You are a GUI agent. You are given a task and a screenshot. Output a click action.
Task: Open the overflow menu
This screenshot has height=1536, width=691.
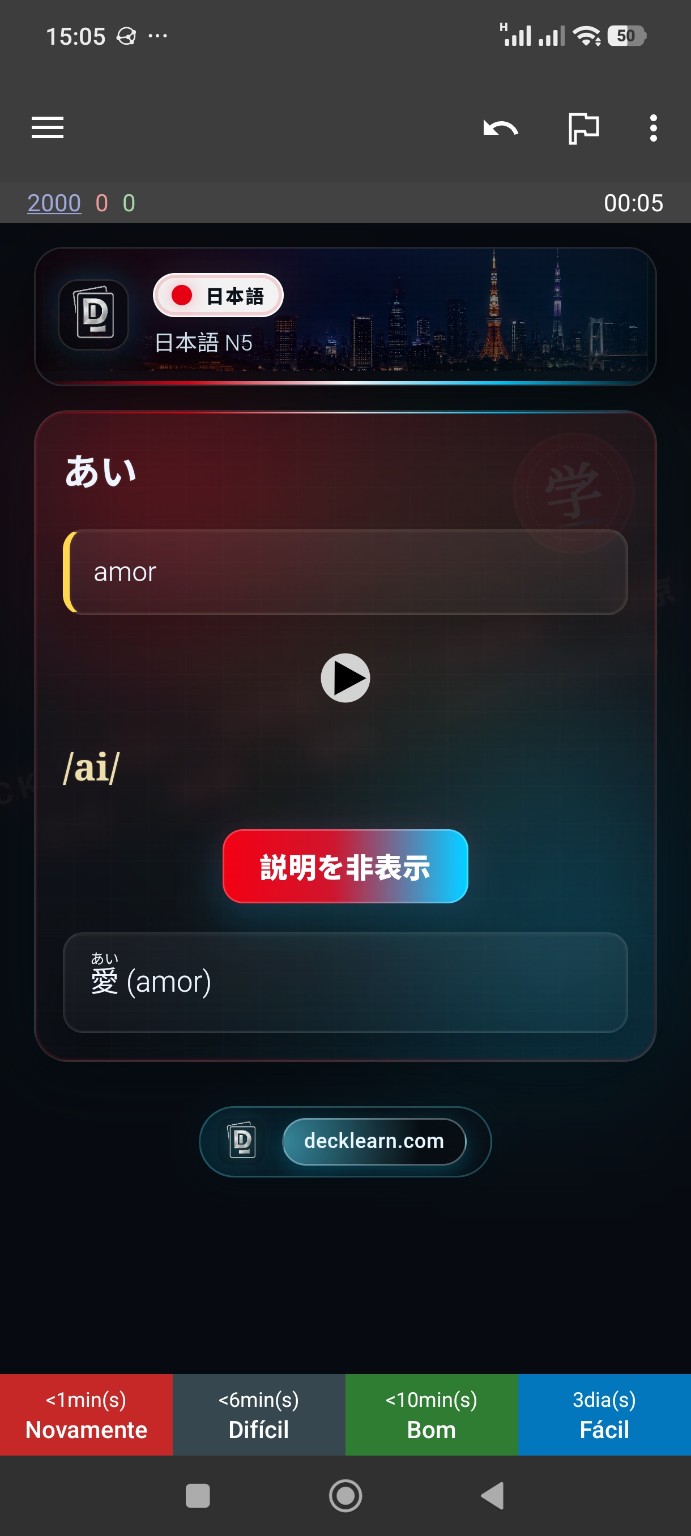[x=653, y=128]
